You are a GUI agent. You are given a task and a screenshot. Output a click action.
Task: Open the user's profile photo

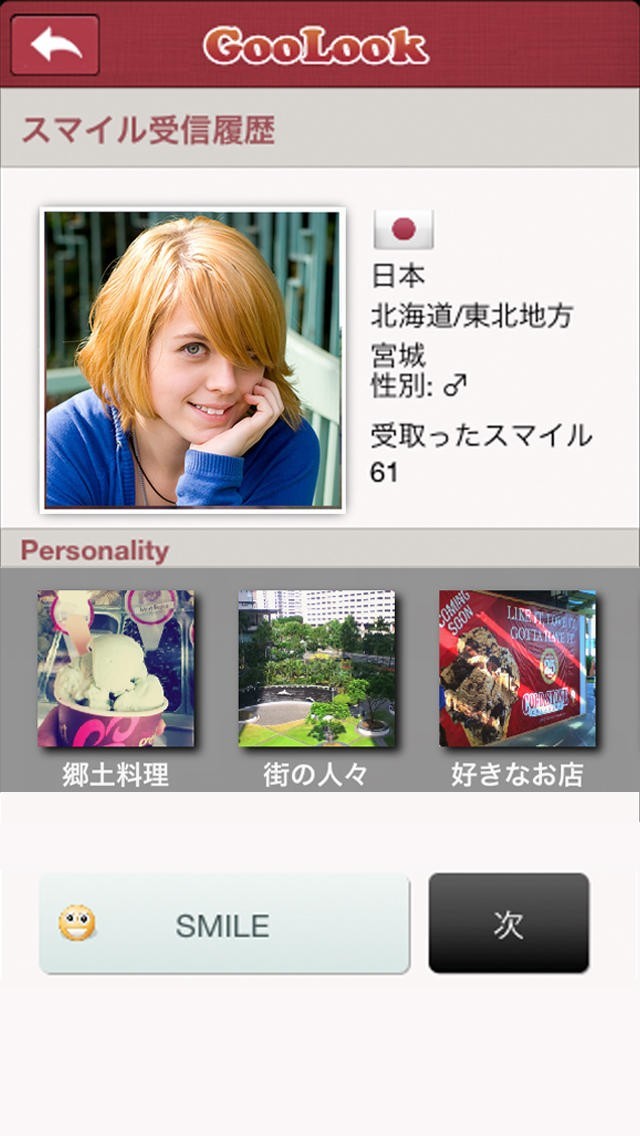coord(192,360)
